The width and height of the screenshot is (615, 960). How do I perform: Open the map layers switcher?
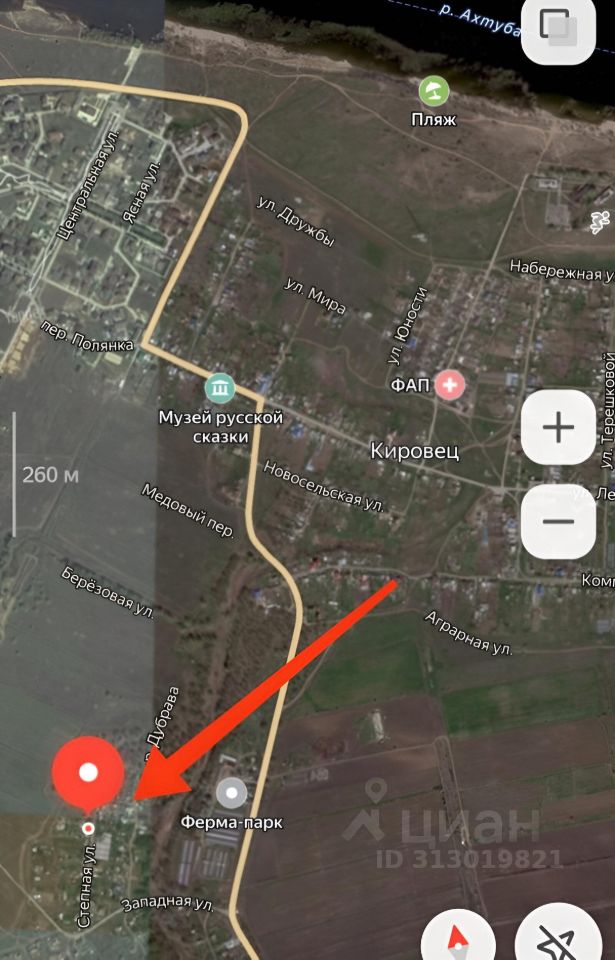point(558,28)
